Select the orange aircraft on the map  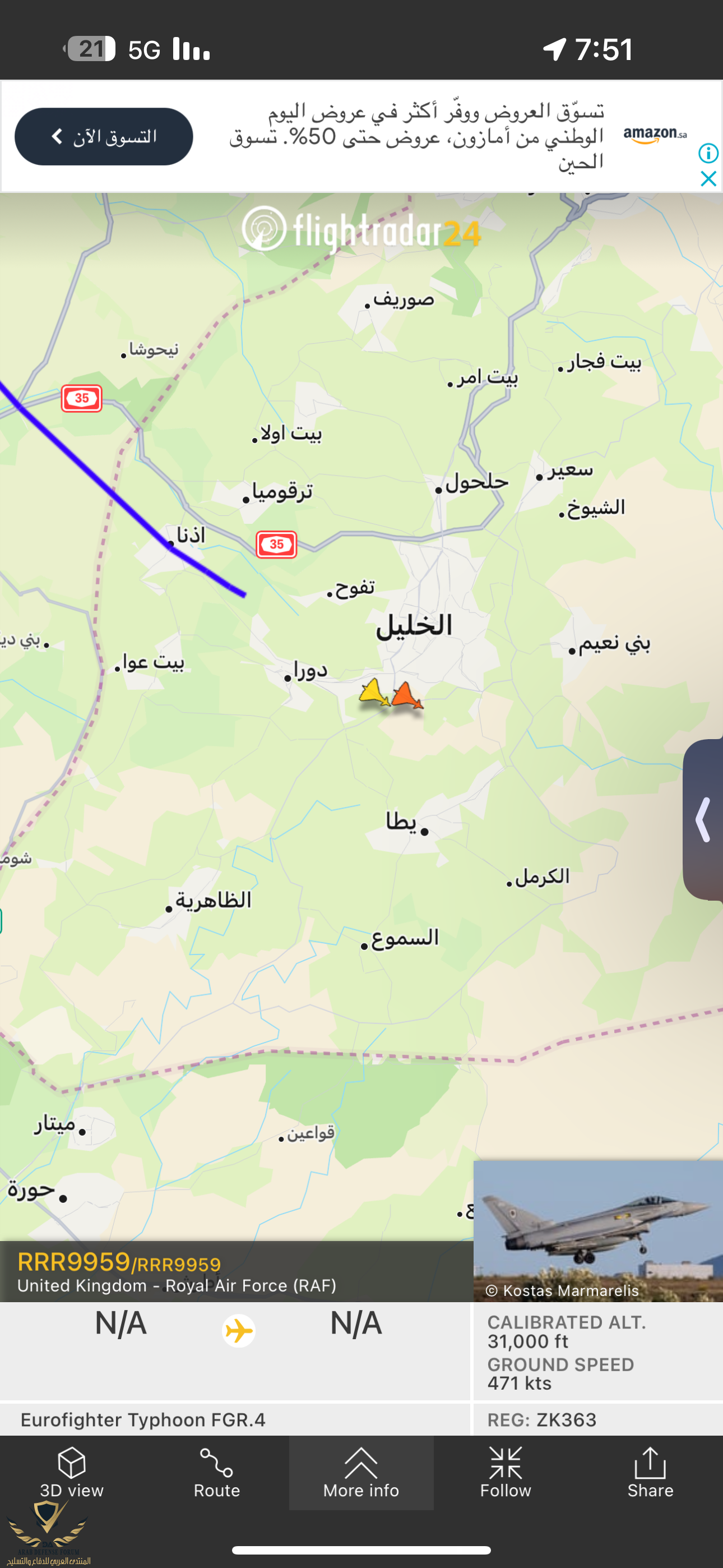click(x=406, y=695)
